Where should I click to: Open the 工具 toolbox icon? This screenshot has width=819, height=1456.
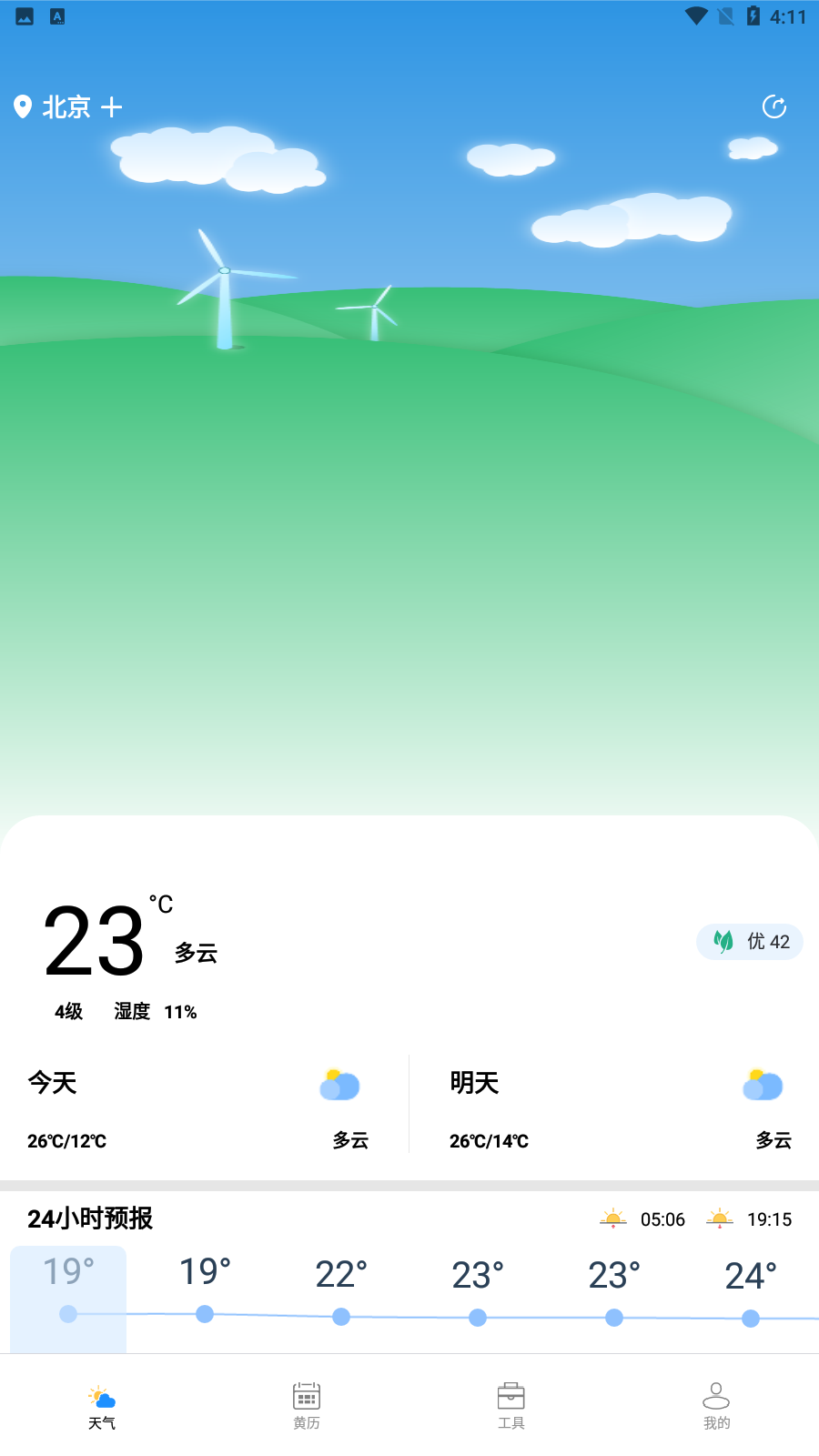click(x=512, y=1394)
